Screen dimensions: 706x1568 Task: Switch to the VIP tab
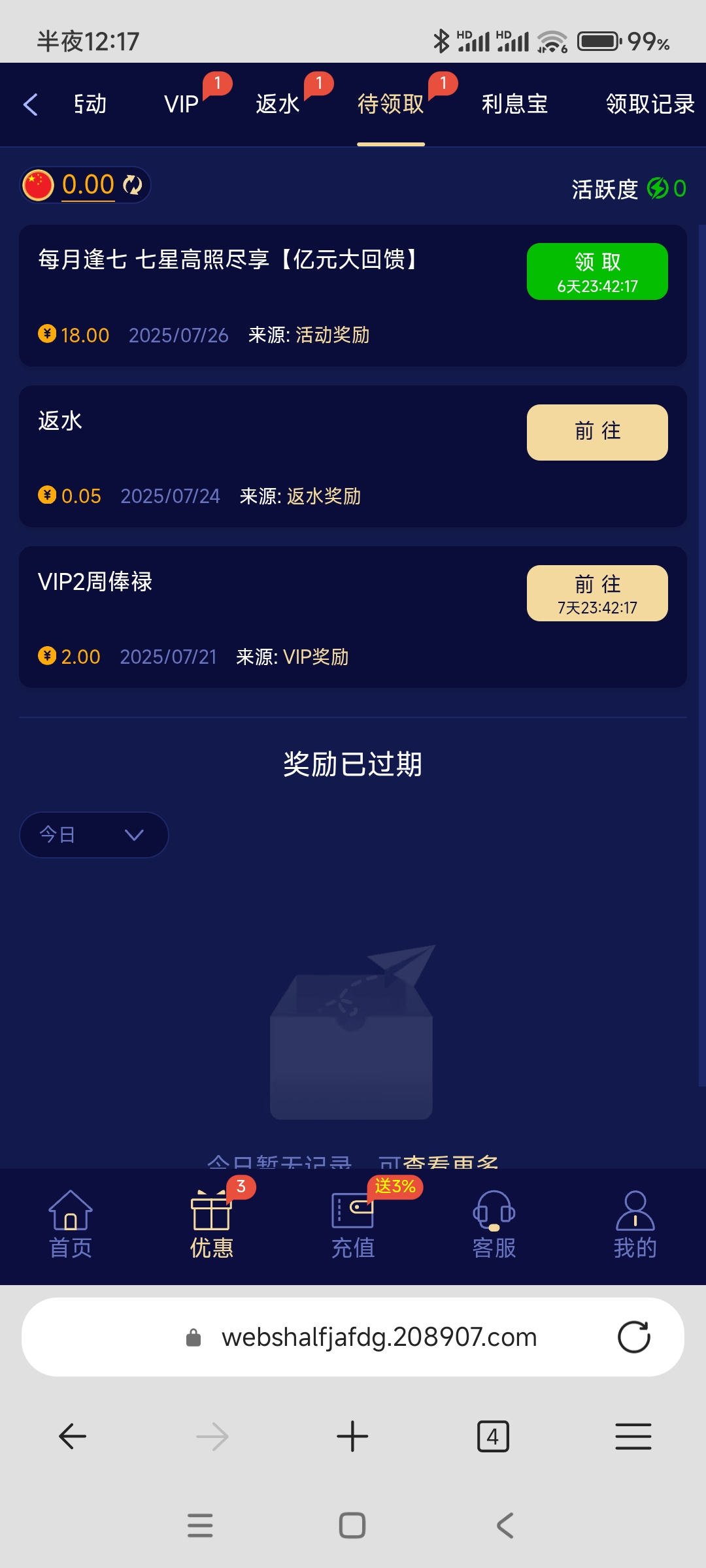coord(182,105)
